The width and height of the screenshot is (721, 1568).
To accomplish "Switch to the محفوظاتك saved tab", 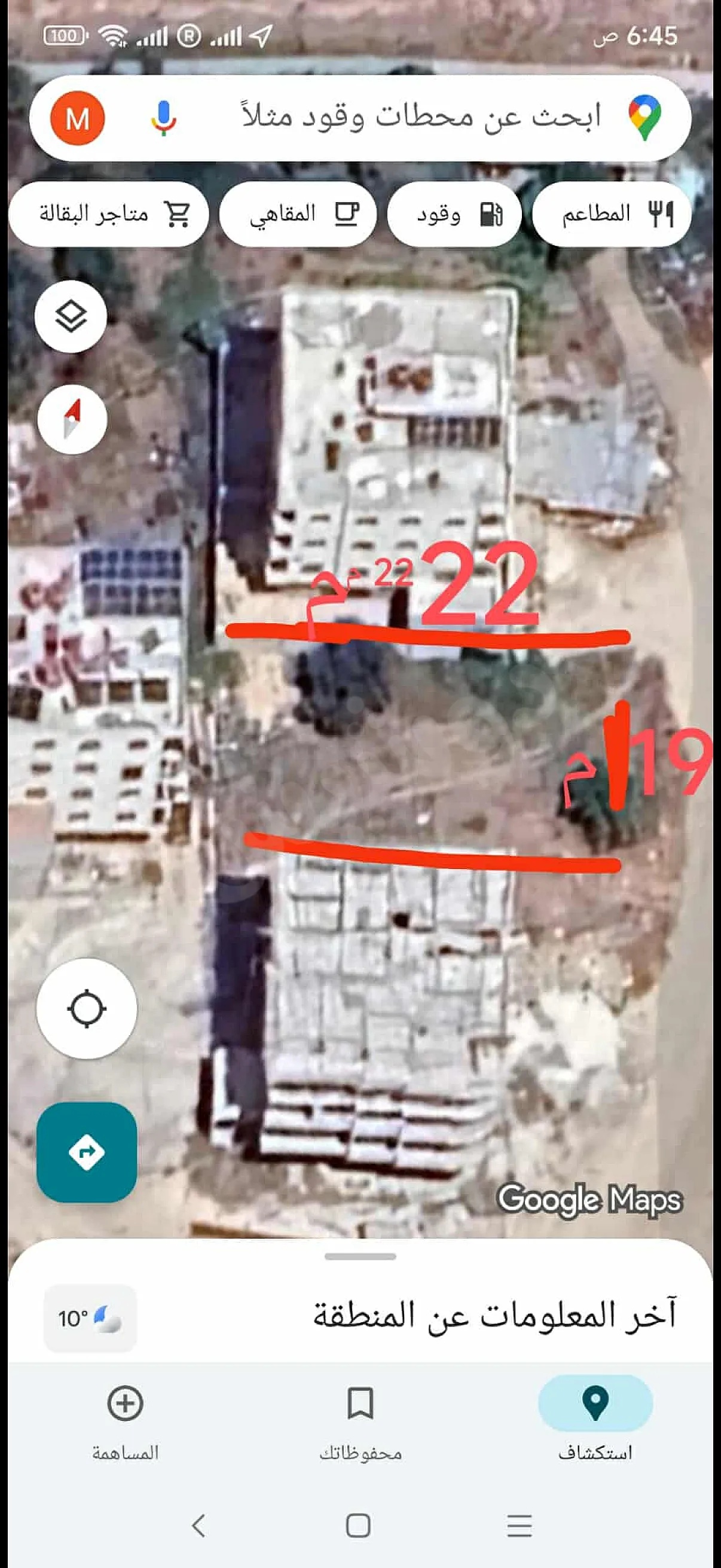I will point(360,1418).
